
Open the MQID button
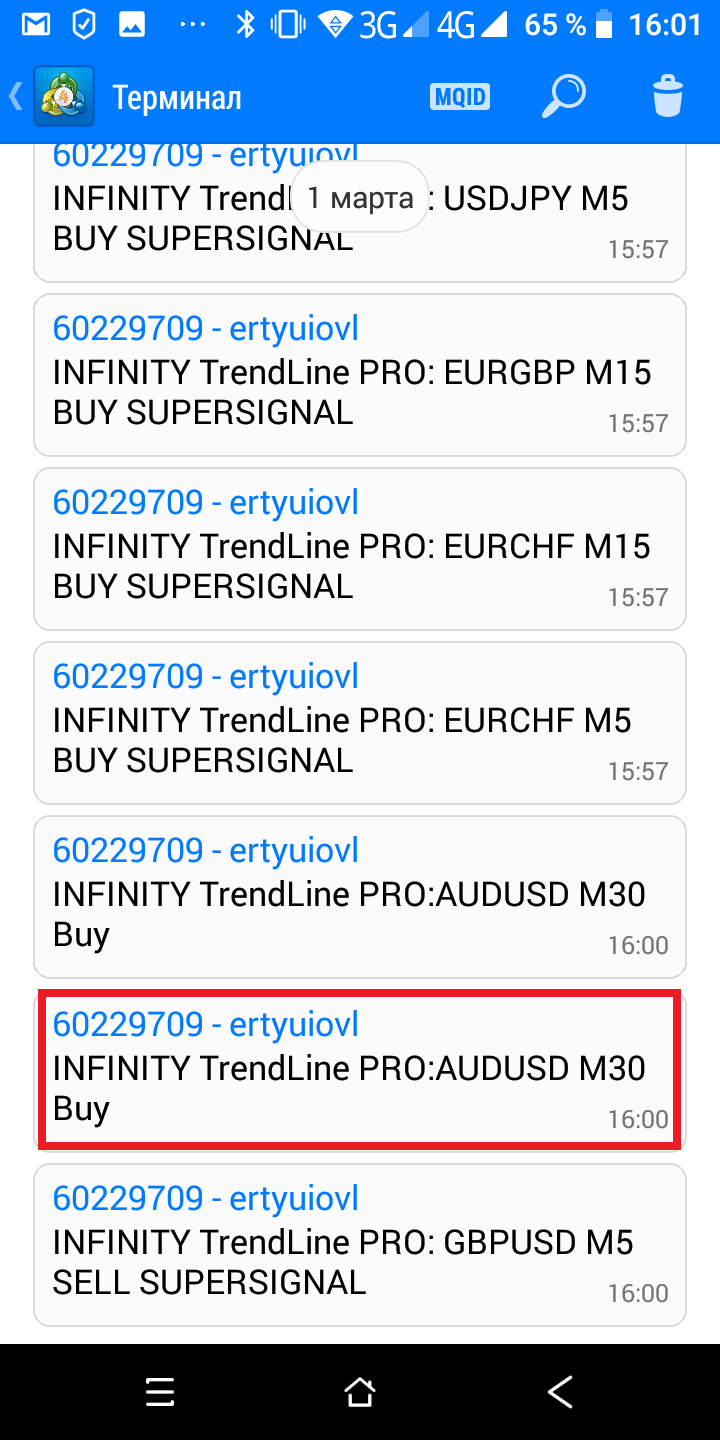point(460,97)
